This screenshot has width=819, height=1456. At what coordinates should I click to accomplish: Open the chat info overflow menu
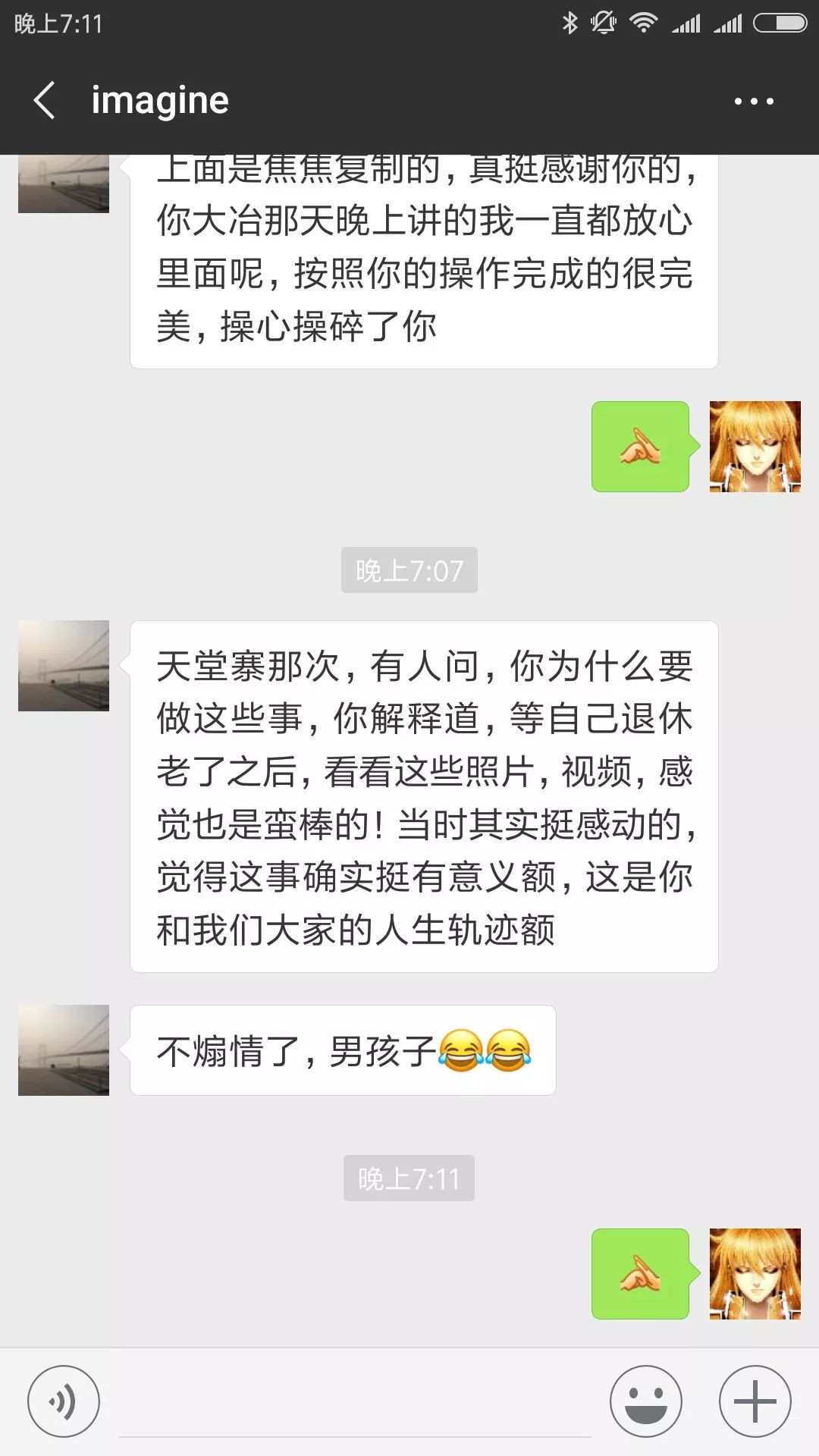point(754,101)
